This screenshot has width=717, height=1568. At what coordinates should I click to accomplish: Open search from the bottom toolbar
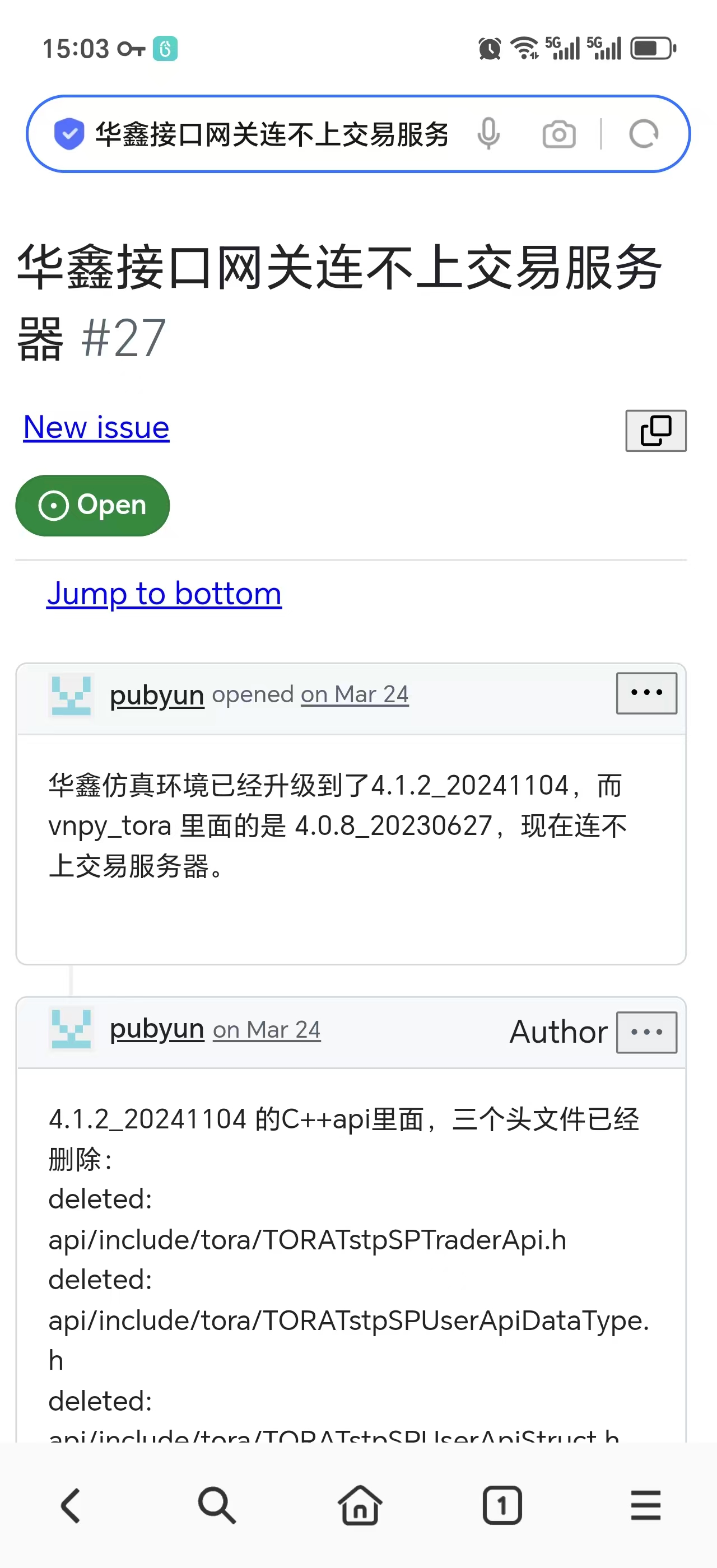click(x=216, y=1505)
